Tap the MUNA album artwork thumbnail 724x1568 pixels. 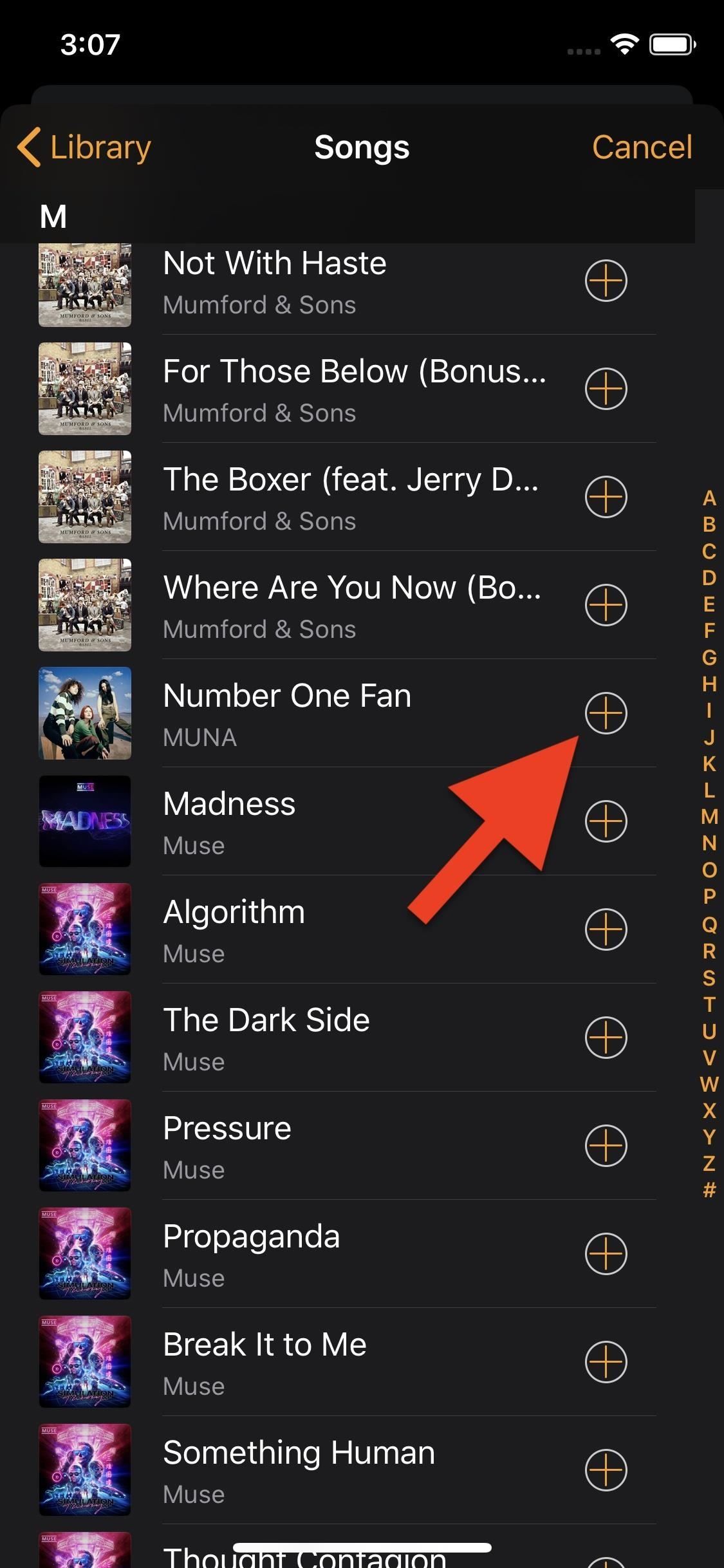[85, 713]
